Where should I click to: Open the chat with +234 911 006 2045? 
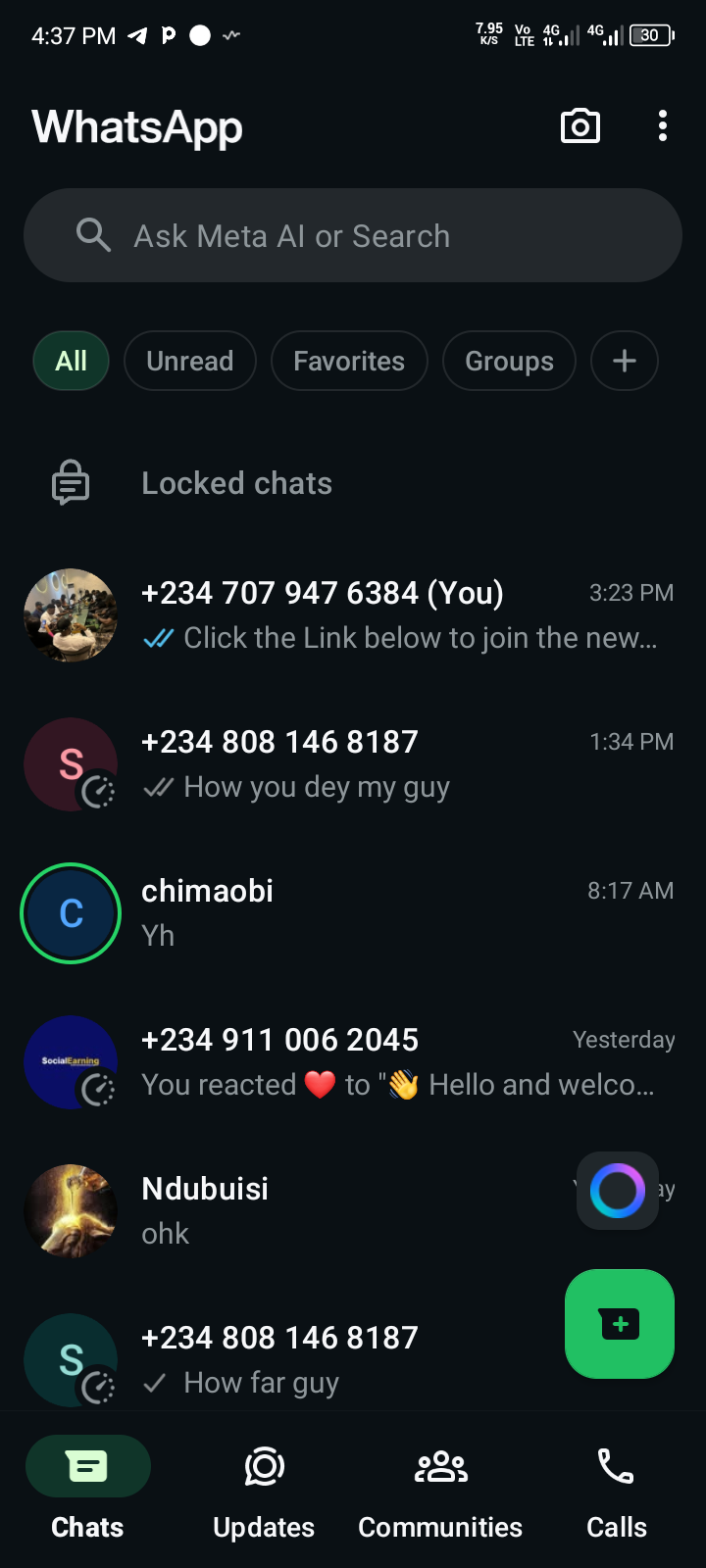392,1062
